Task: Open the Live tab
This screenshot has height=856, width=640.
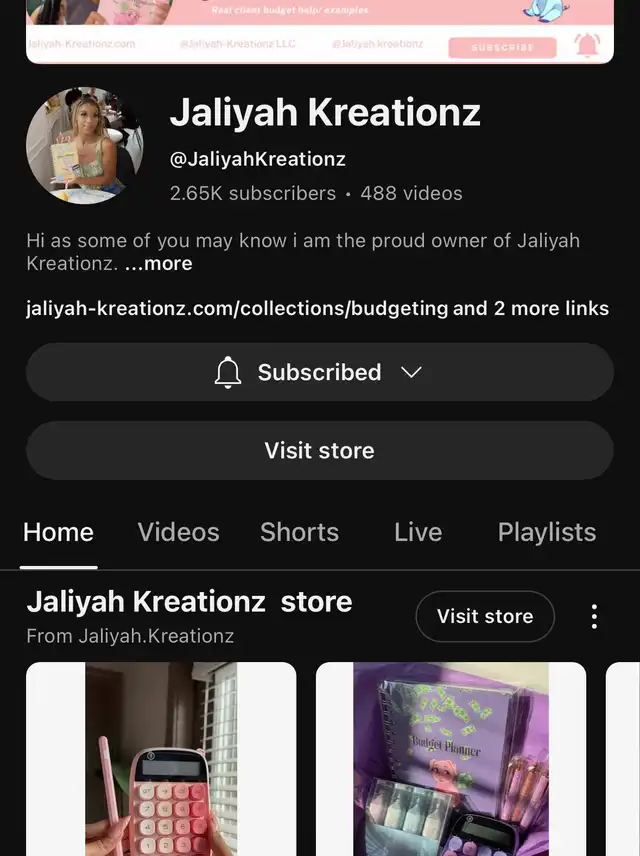Action: click(418, 532)
